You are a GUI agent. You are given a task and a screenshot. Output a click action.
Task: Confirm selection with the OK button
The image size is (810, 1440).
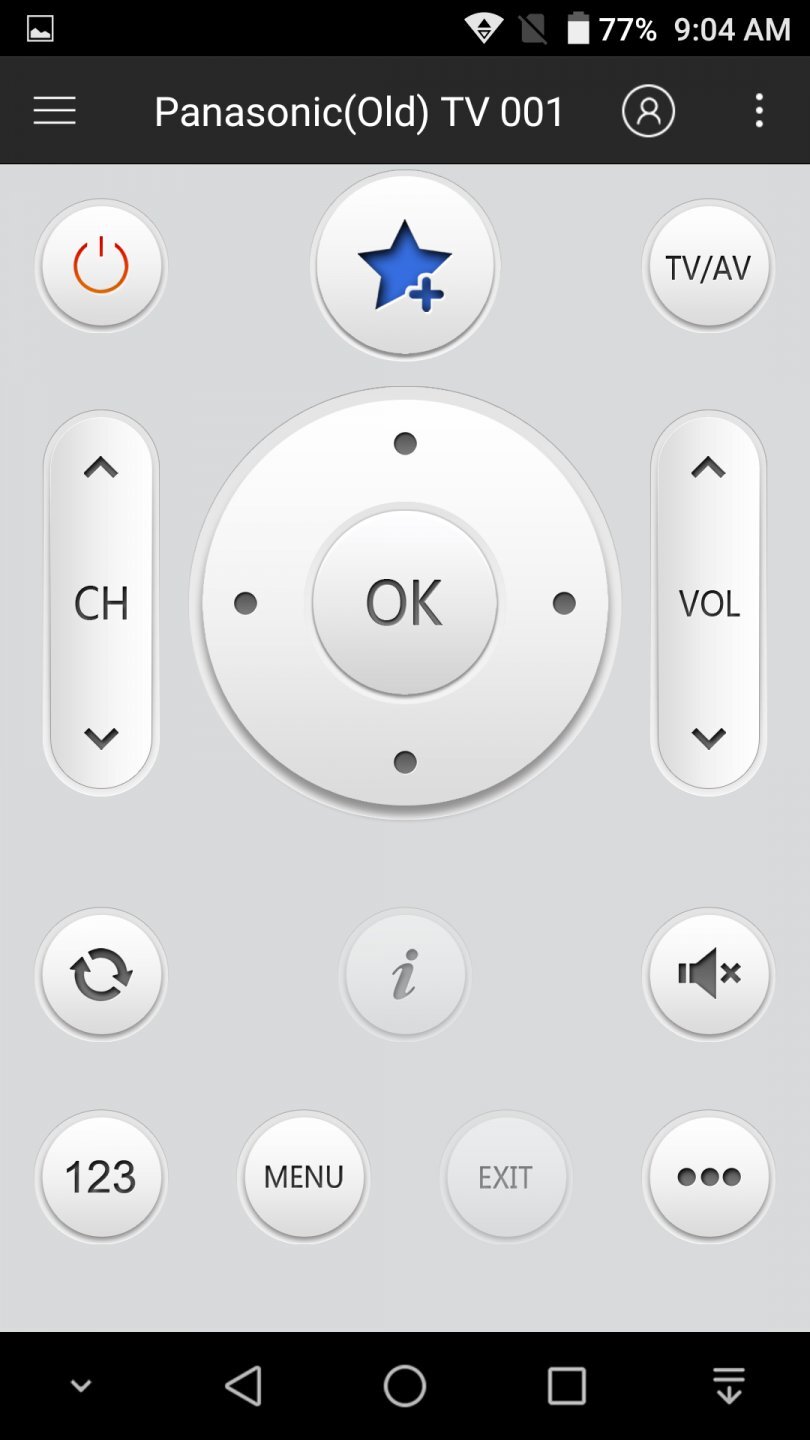(405, 602)
